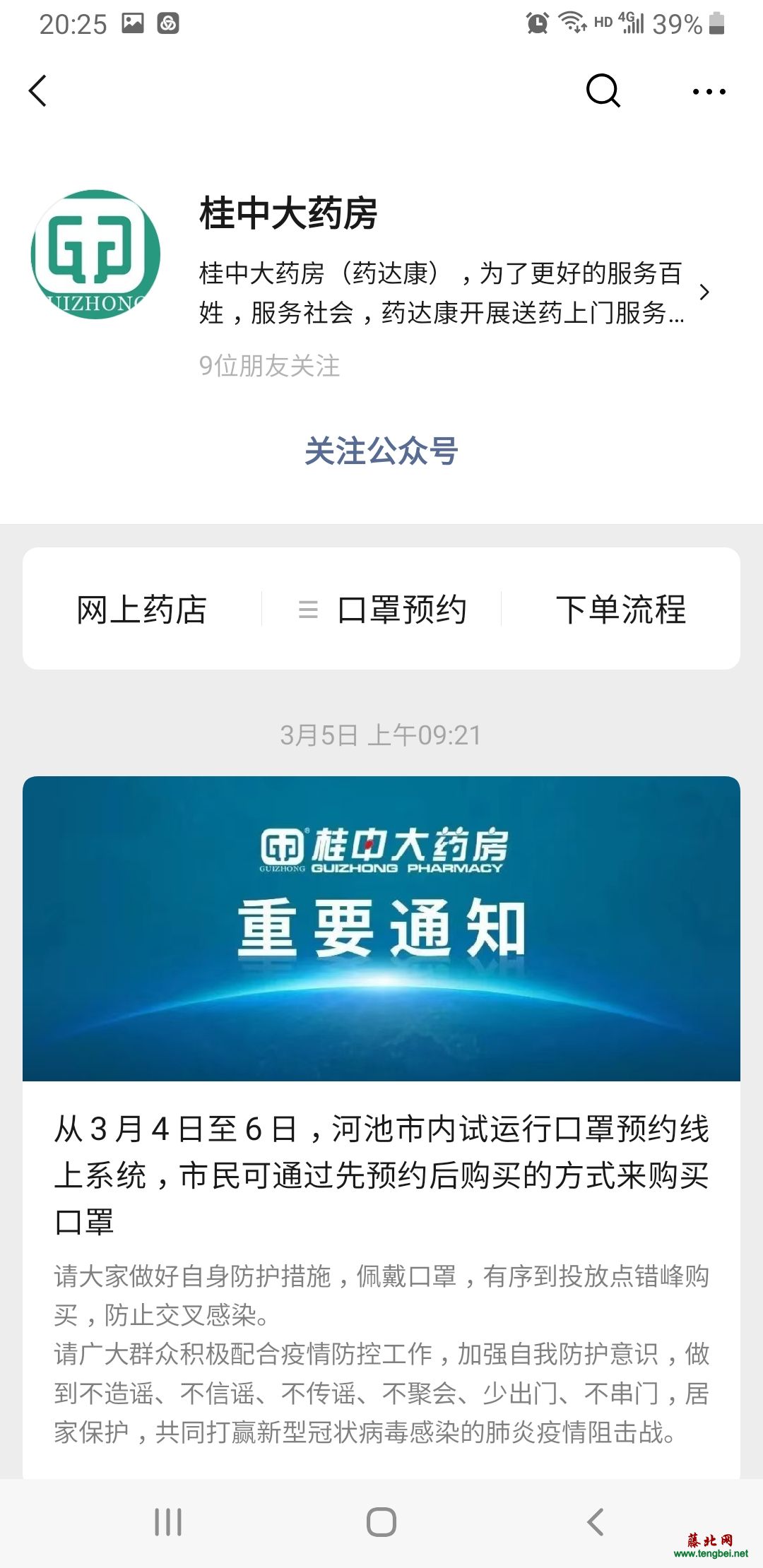763x1568 pixels.
Task: Tap the system home button
Action: tap(381, 1522)
